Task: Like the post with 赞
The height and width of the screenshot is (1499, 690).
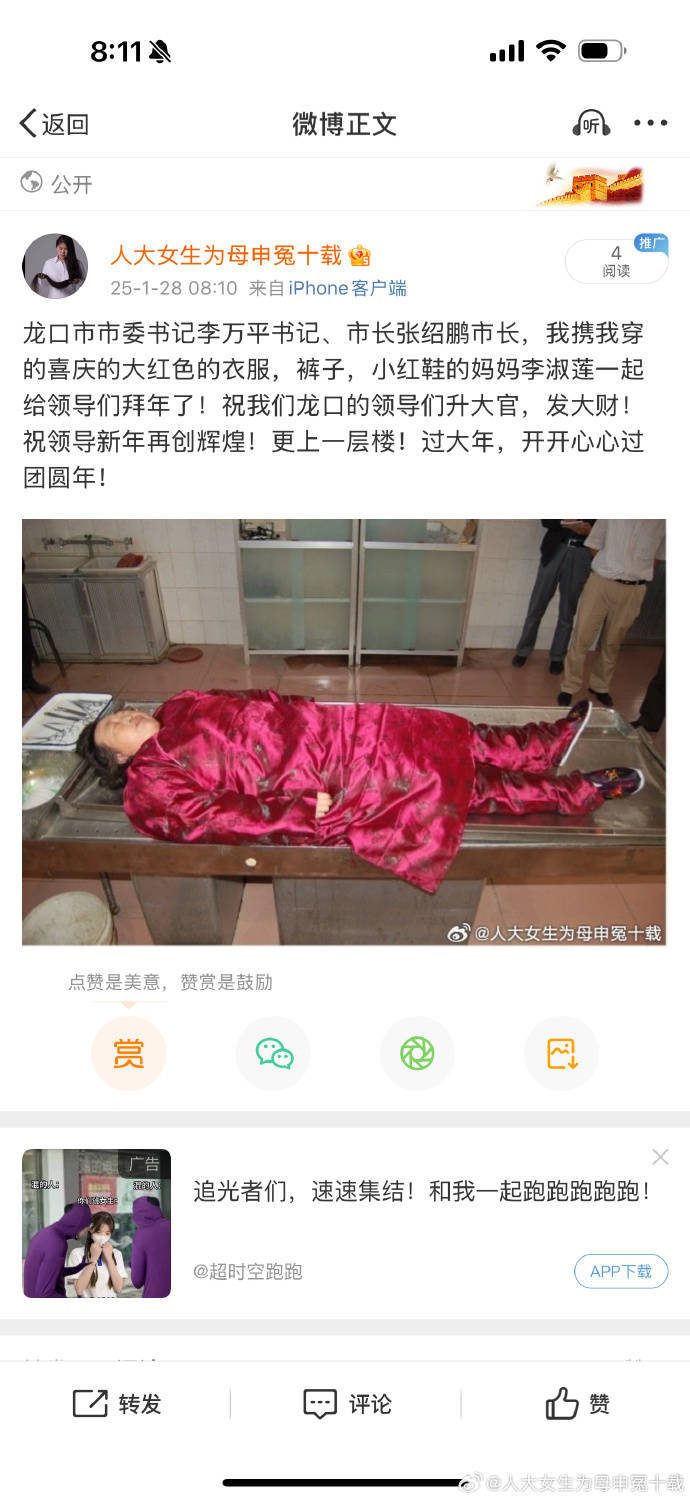Action: [x=577, y=1404]
